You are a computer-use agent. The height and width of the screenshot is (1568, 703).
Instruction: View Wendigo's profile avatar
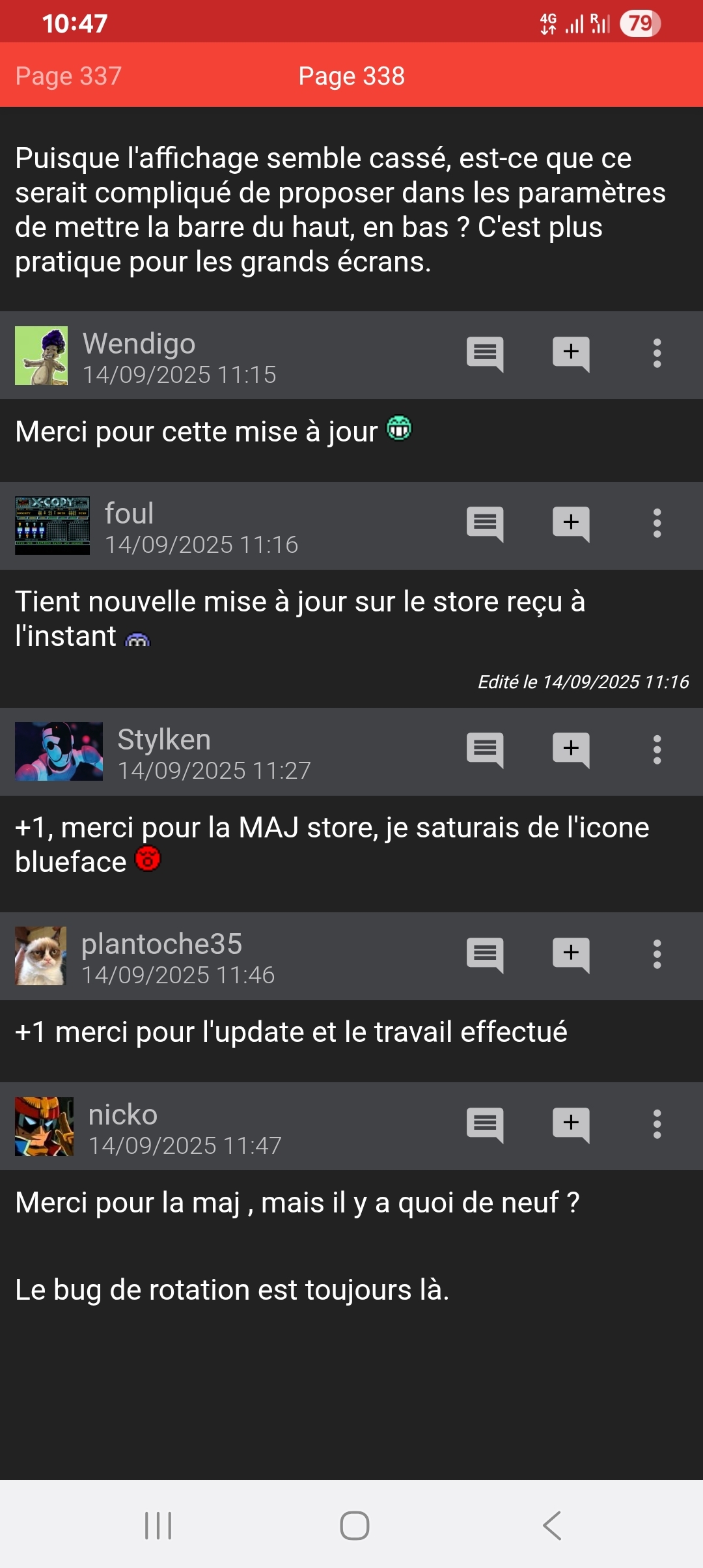tap(42, 356)
